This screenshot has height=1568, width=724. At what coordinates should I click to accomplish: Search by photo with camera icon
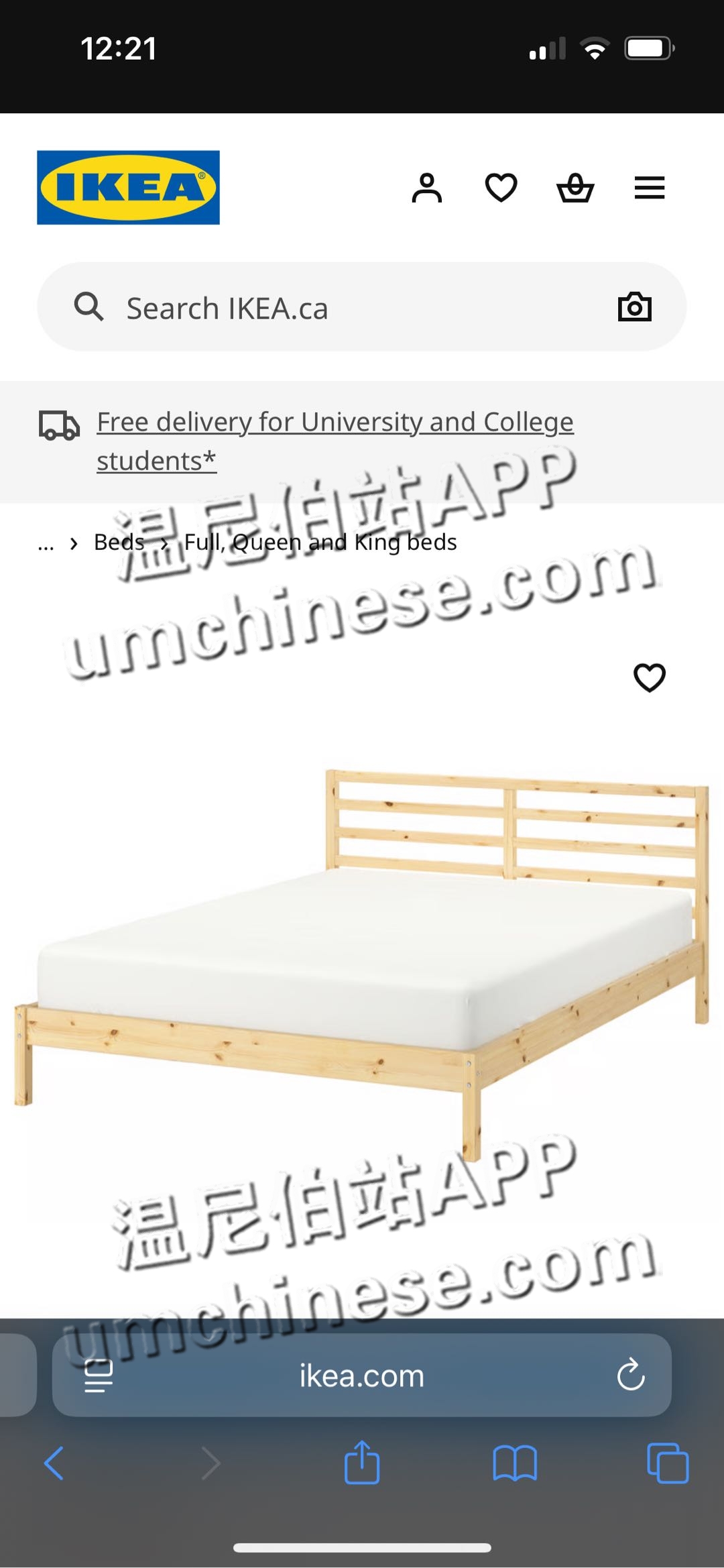634,307
